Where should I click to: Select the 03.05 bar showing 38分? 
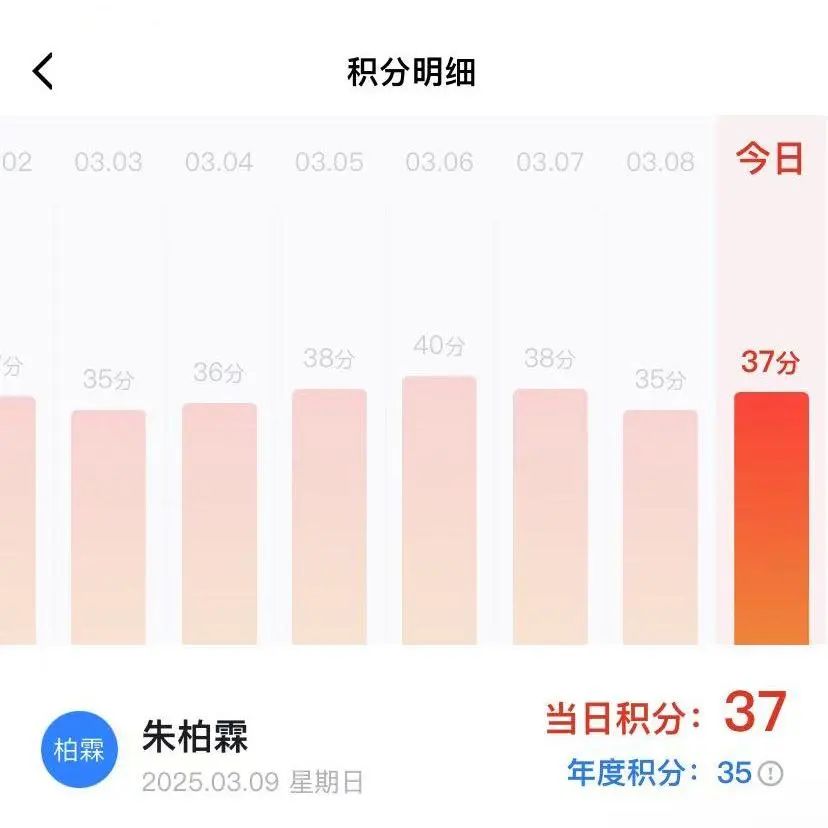point(329,517)
